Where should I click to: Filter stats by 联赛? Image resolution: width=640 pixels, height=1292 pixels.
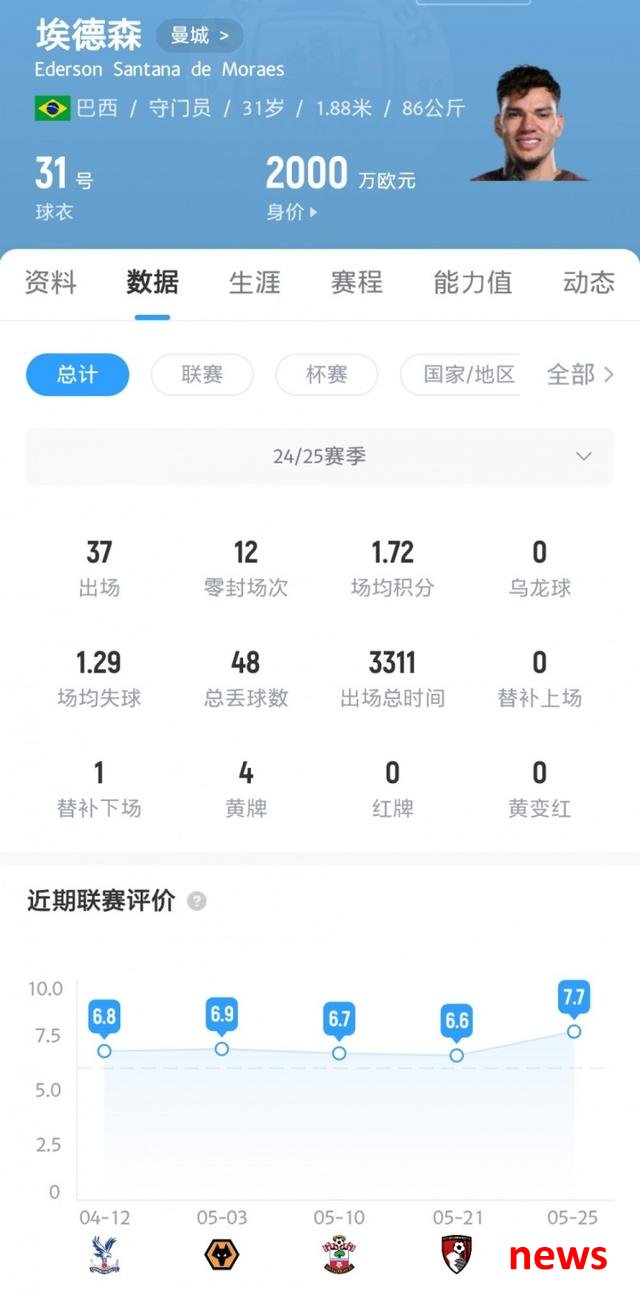[x=202, y=375]
